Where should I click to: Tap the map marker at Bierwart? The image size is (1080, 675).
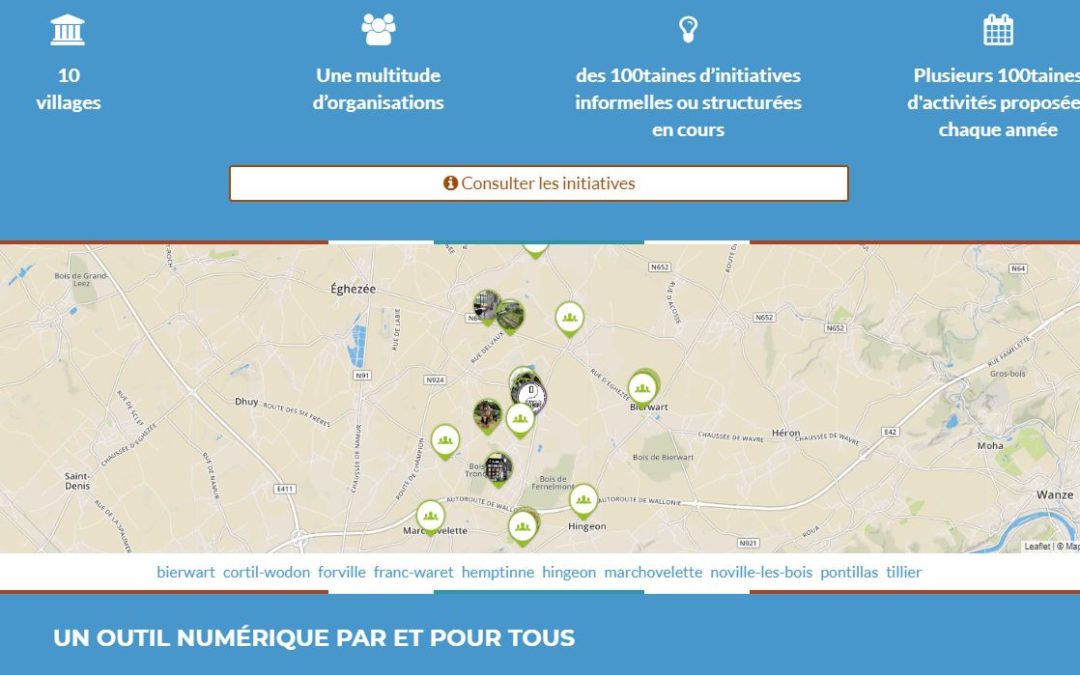[643, 387]
